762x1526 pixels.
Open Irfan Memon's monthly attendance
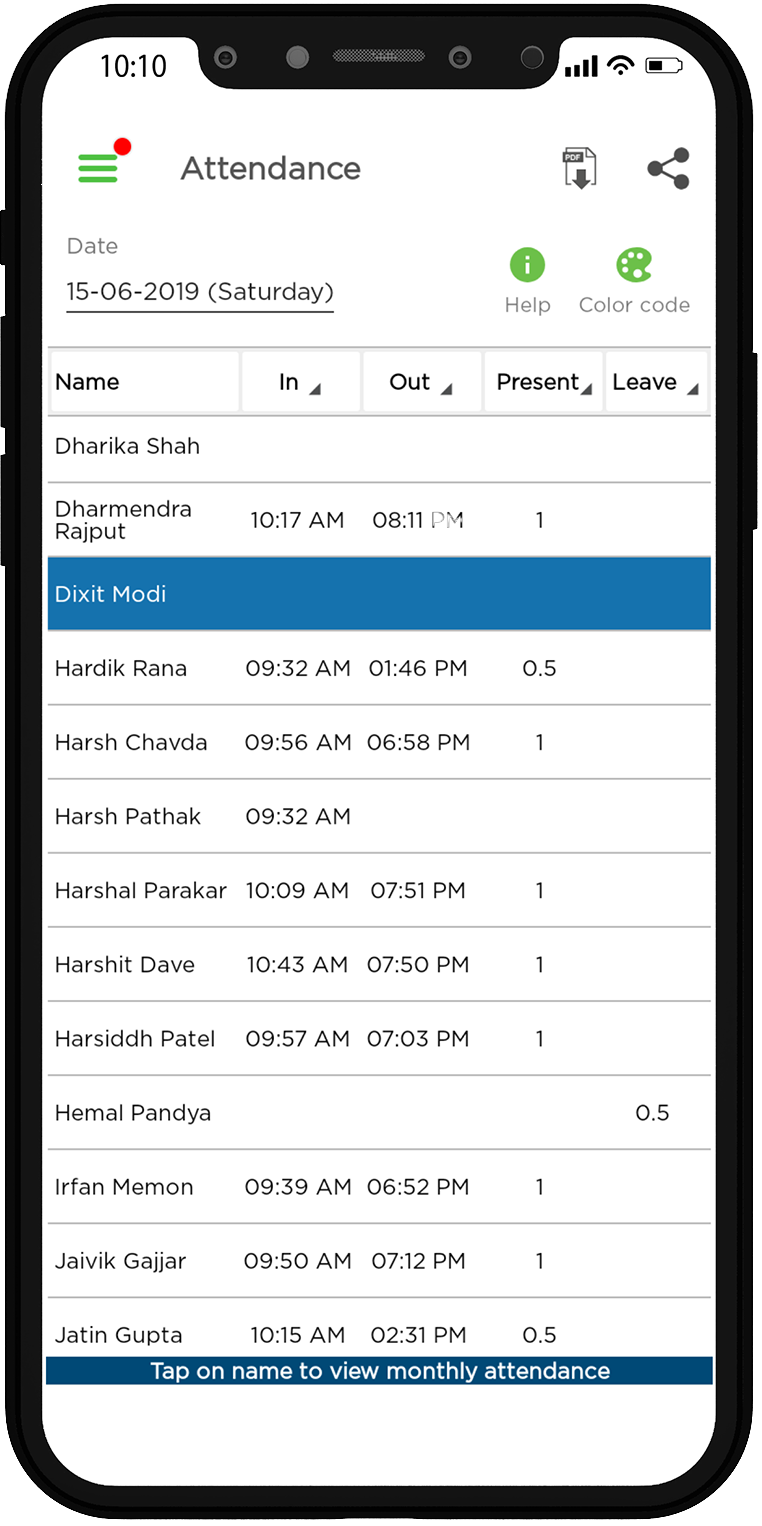124,1187
